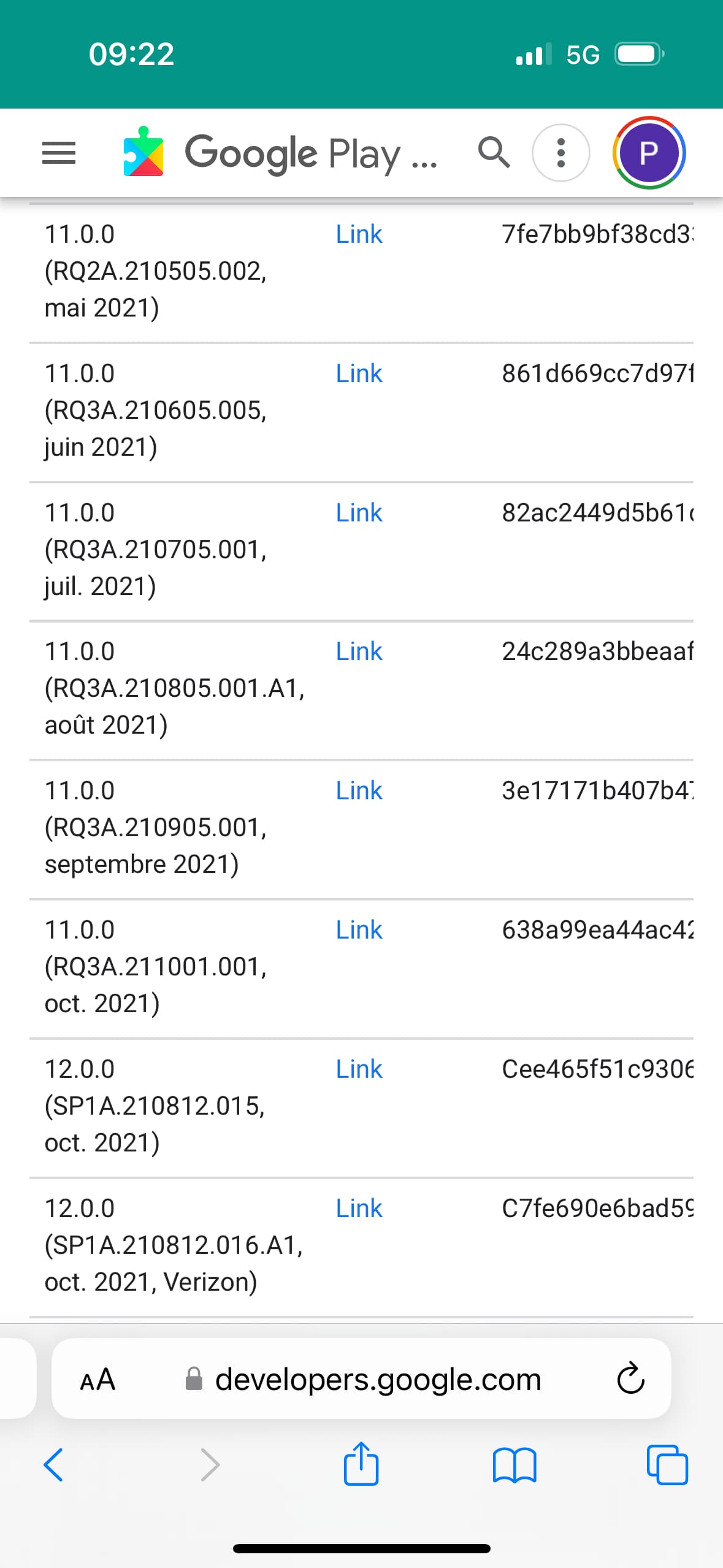Screen dimensions: 723x1568
Task: Show open tabs overview
Action: 667,1465
